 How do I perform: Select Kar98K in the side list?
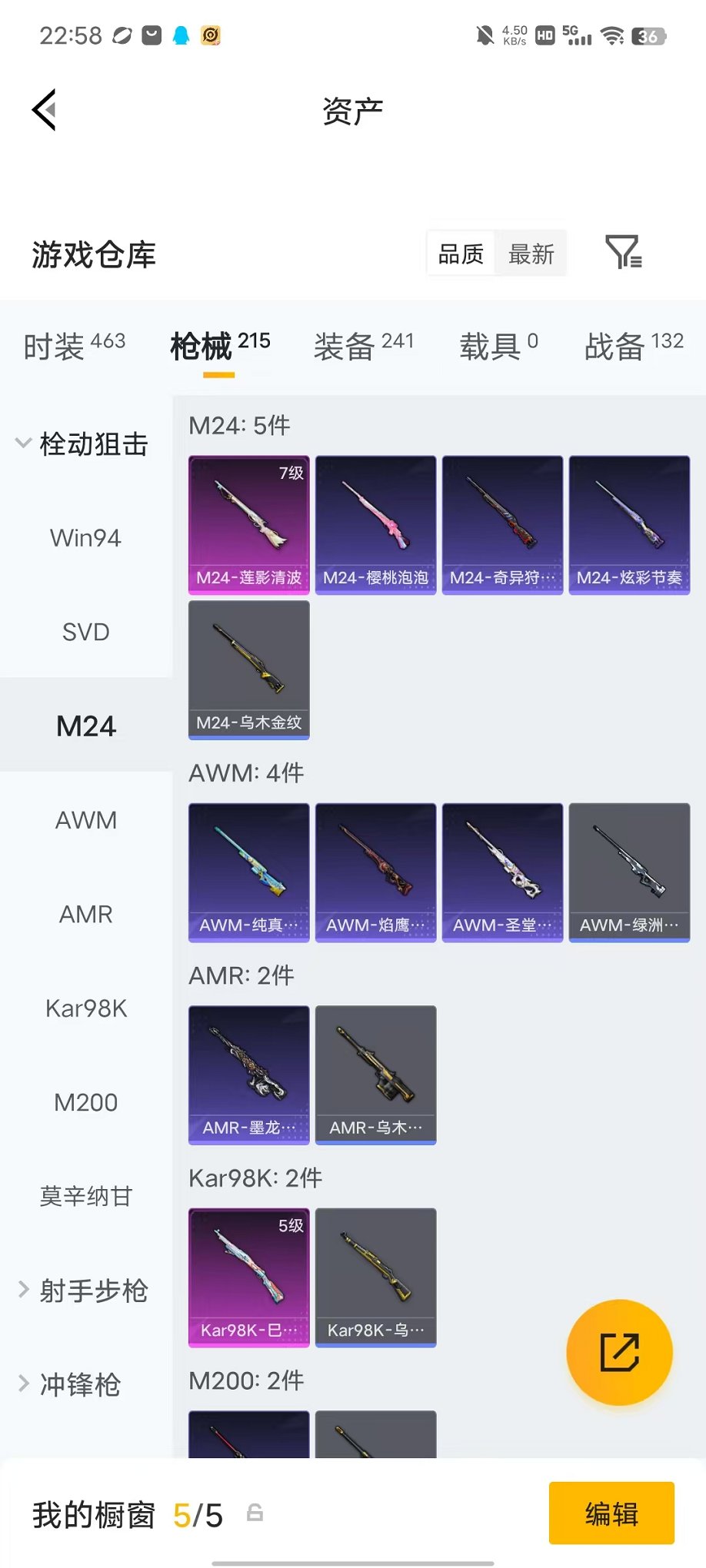85,1008
